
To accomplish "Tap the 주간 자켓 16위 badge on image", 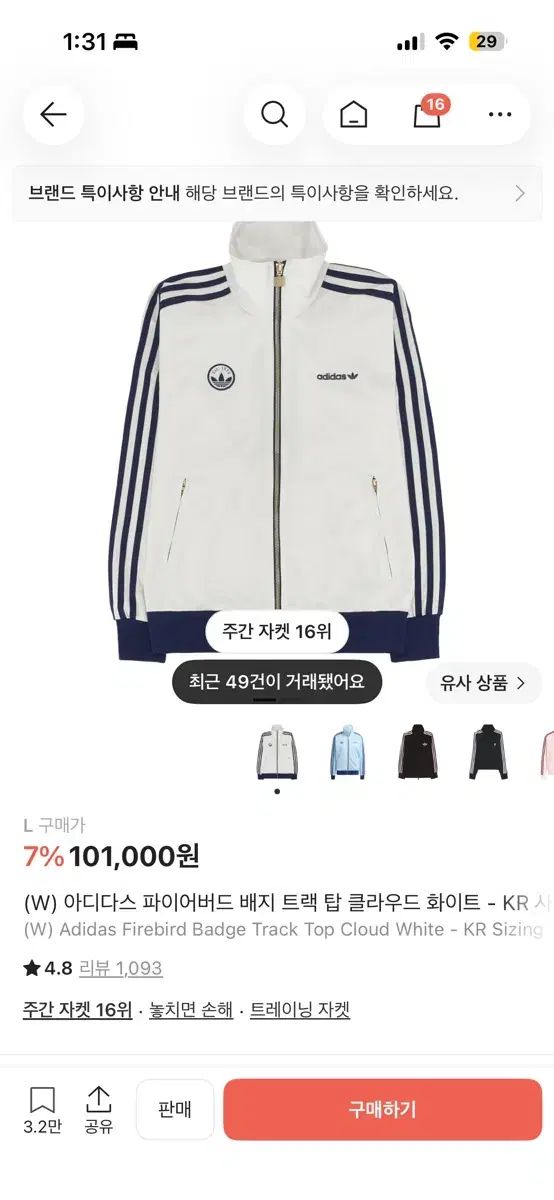I will pos(277,632).
